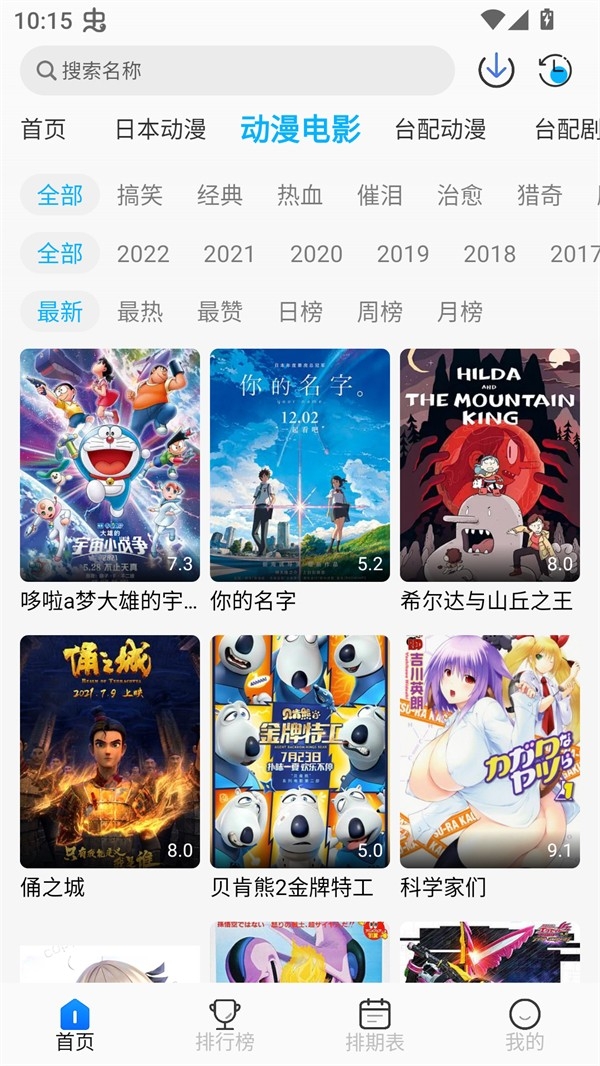
Task: Open 贝肯熊2金牌特工 movie
Action: click(300, 767)
